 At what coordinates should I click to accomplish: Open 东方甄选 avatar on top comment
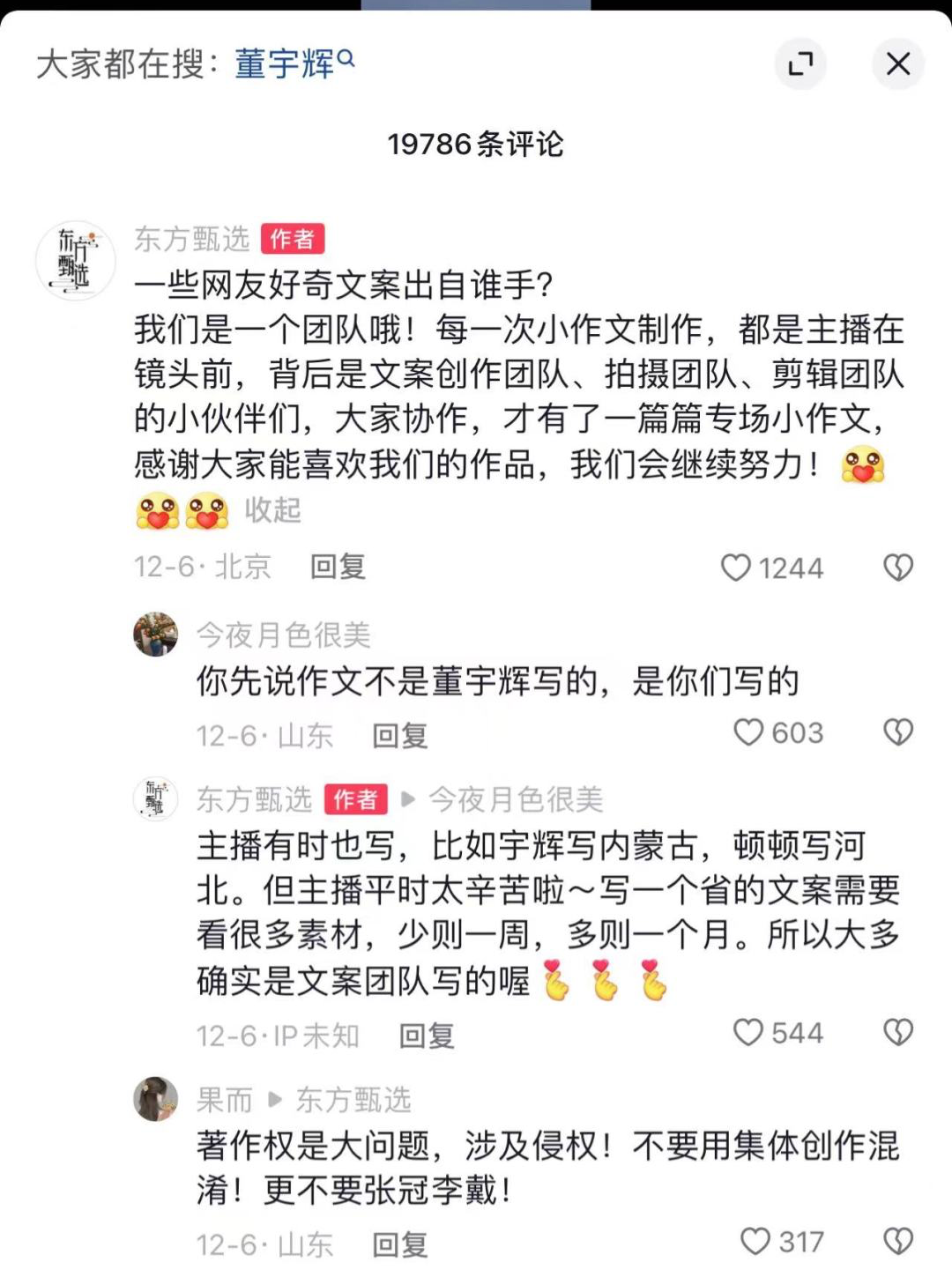point(76,261)
